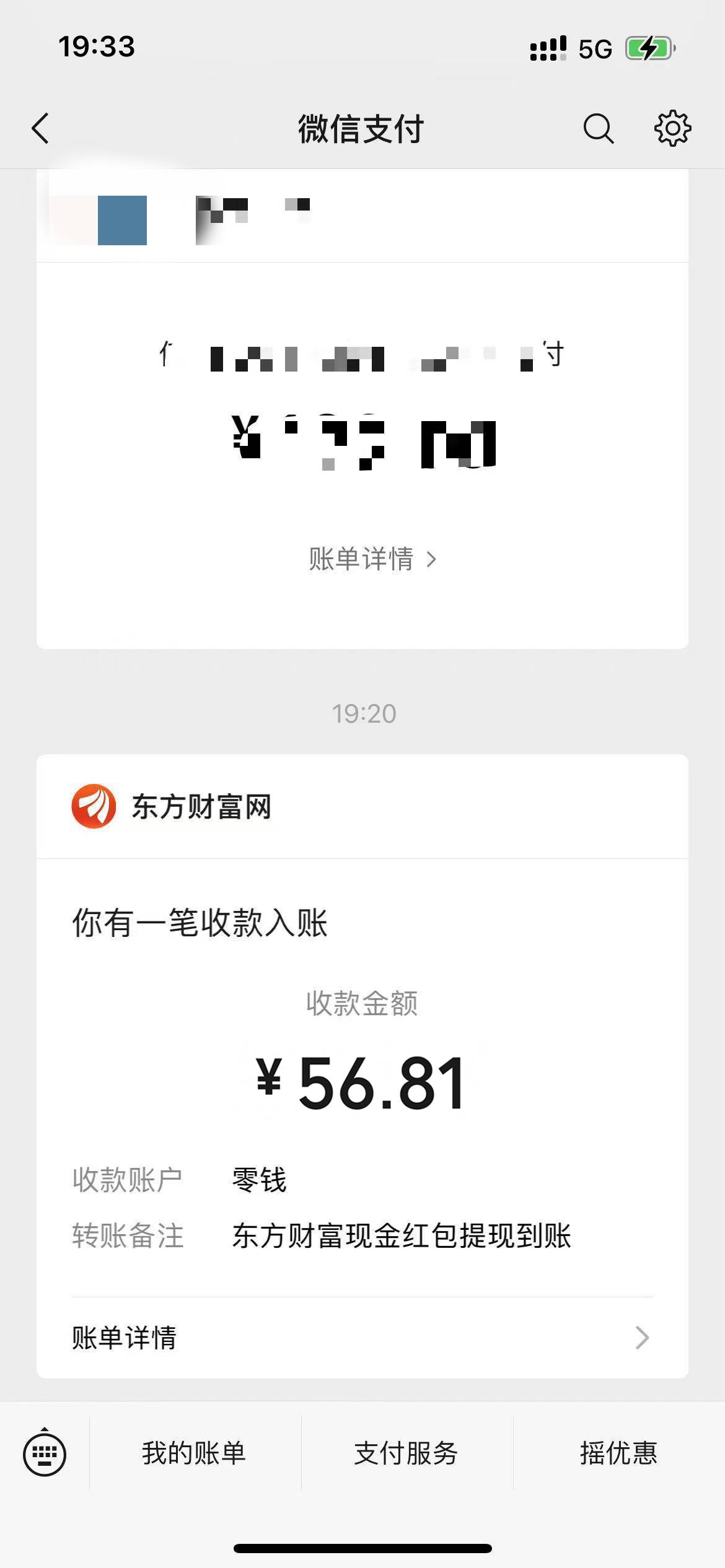
Task: Open the 东方财富网 account header
Action: click(x=362, y=807)
